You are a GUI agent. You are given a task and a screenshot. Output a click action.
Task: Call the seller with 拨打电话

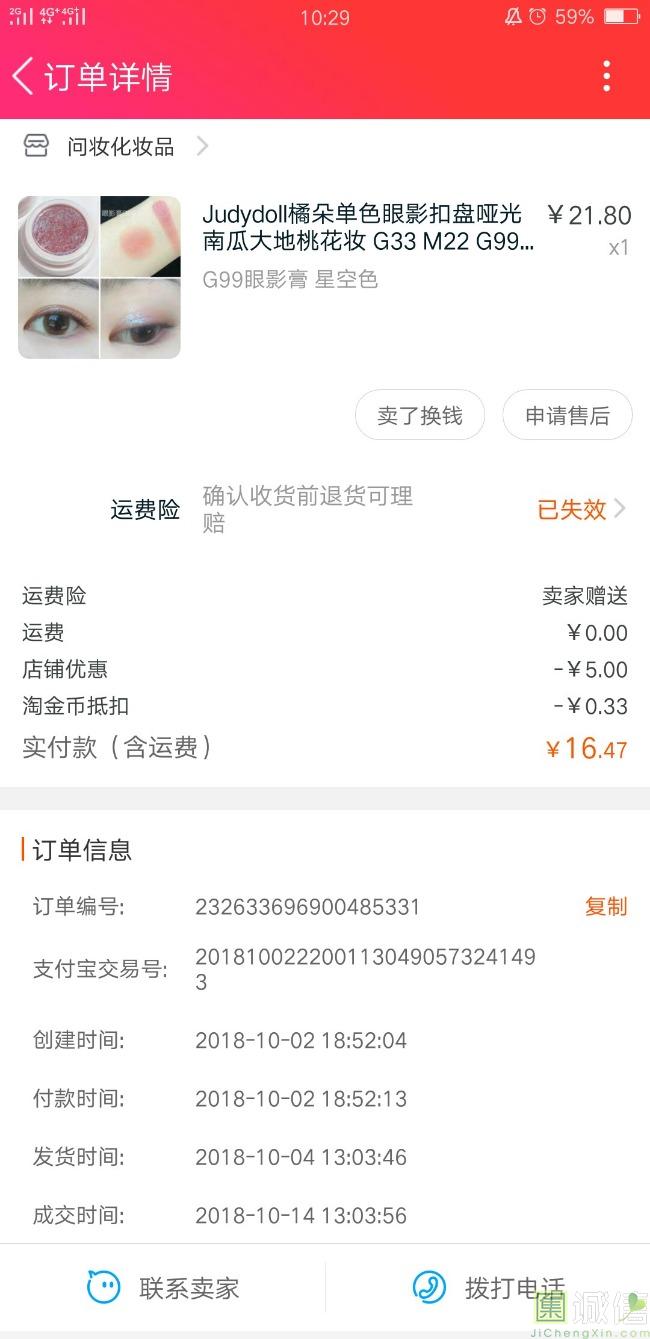490,1288
